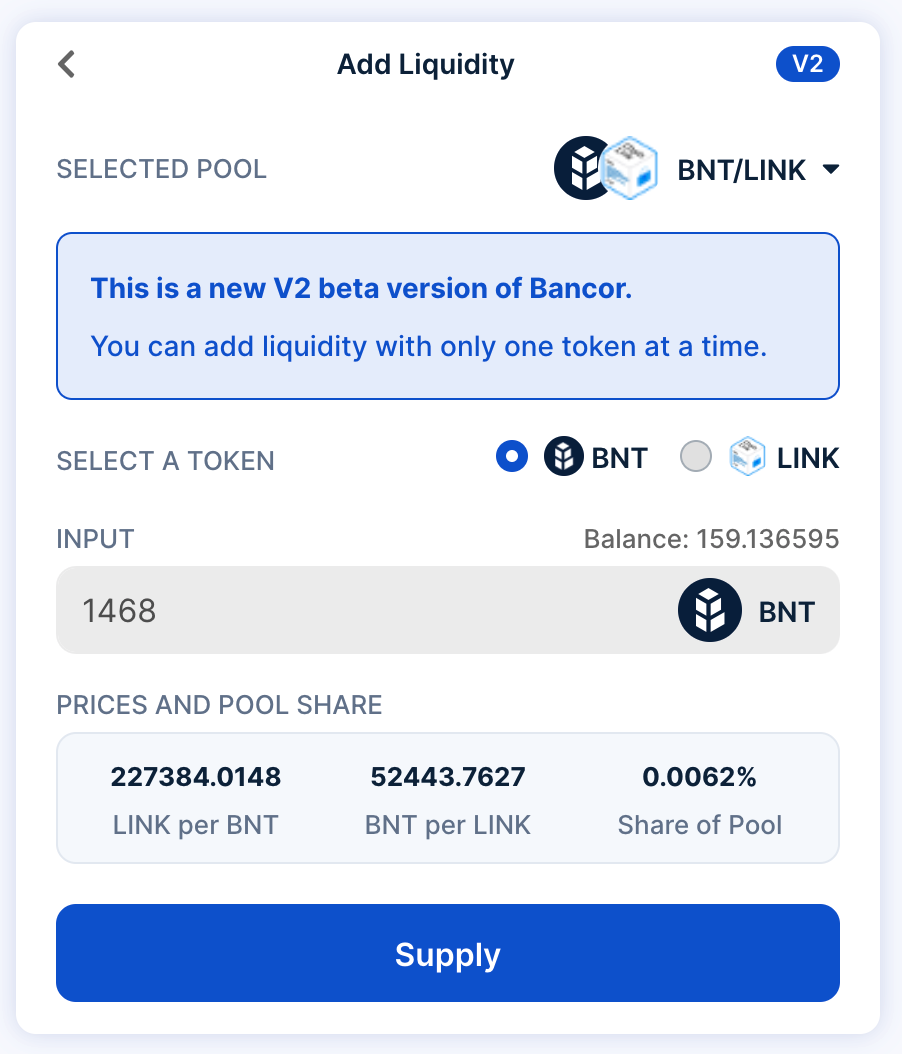Click the BNT token icon in the pool pair

583,168
